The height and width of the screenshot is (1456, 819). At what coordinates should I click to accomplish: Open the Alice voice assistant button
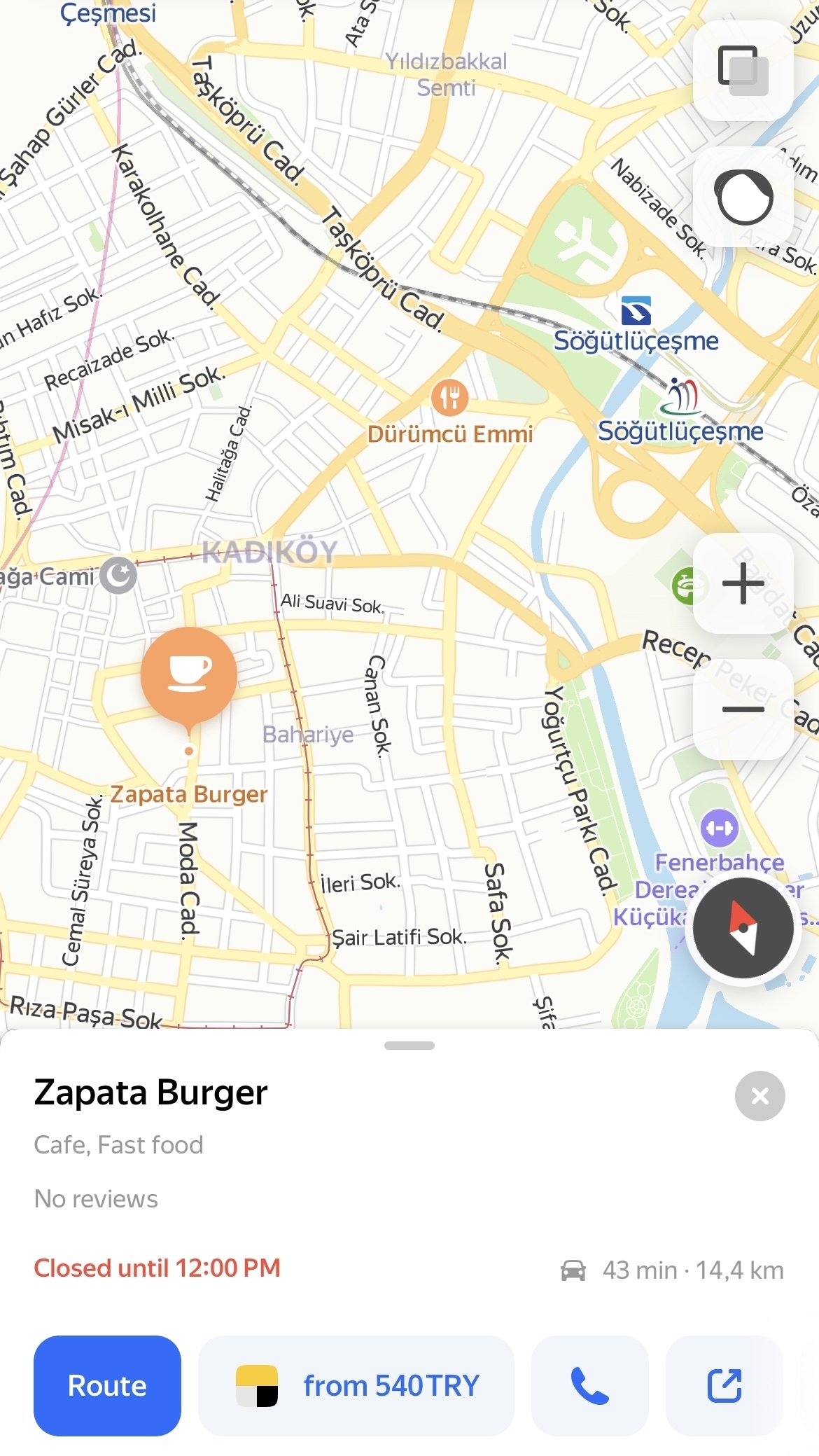(x=743, y=197)
